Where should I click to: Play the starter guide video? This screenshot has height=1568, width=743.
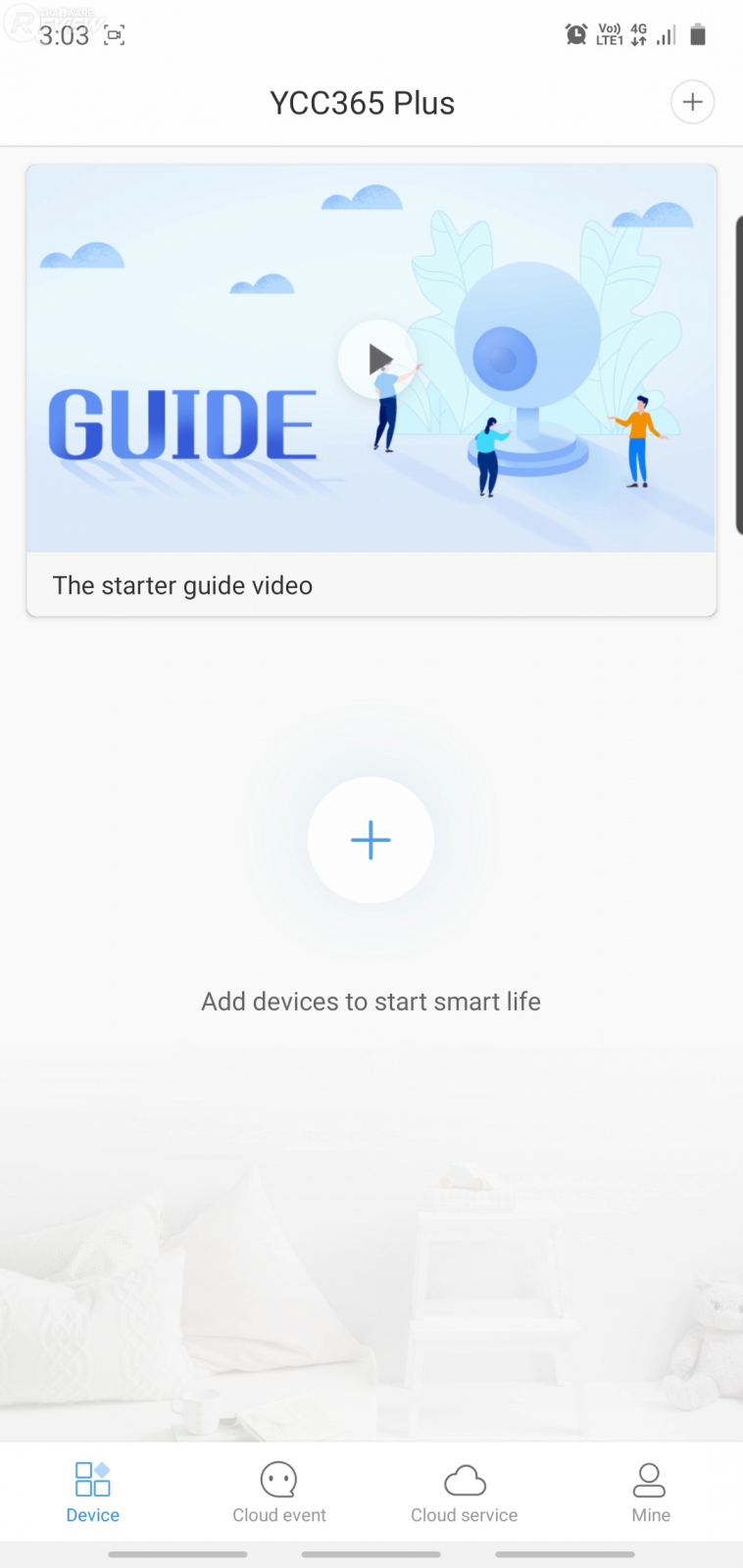(x=377, y=359)
